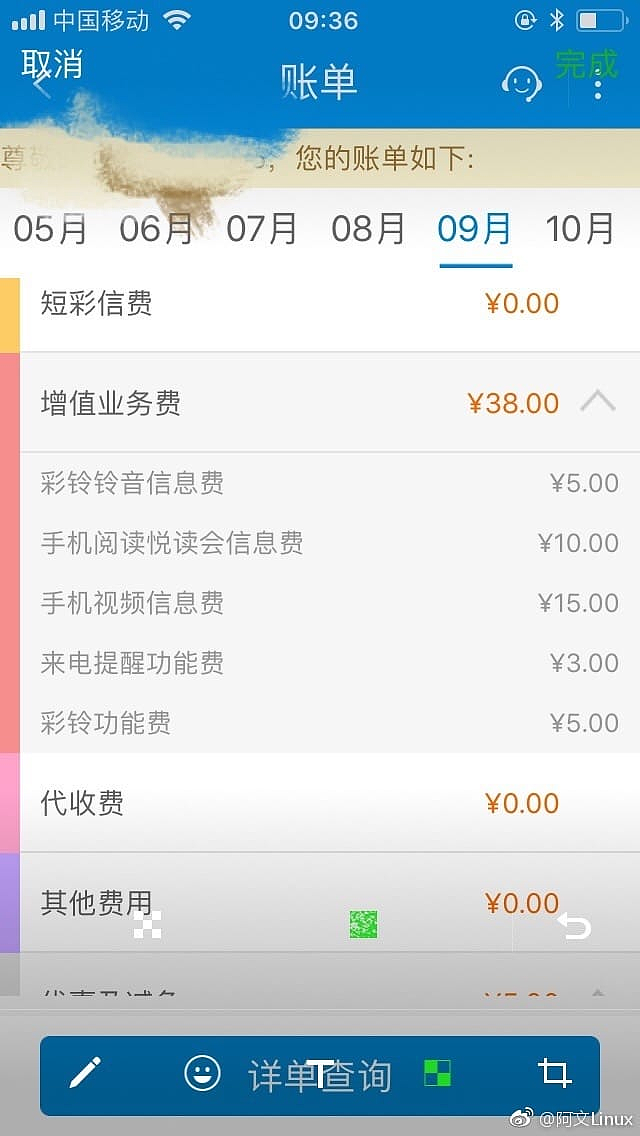The height and width of the screenshot is (1136, 640).
Task: Pick the white checkered mosaic style
Action: [x=147, y=925]
